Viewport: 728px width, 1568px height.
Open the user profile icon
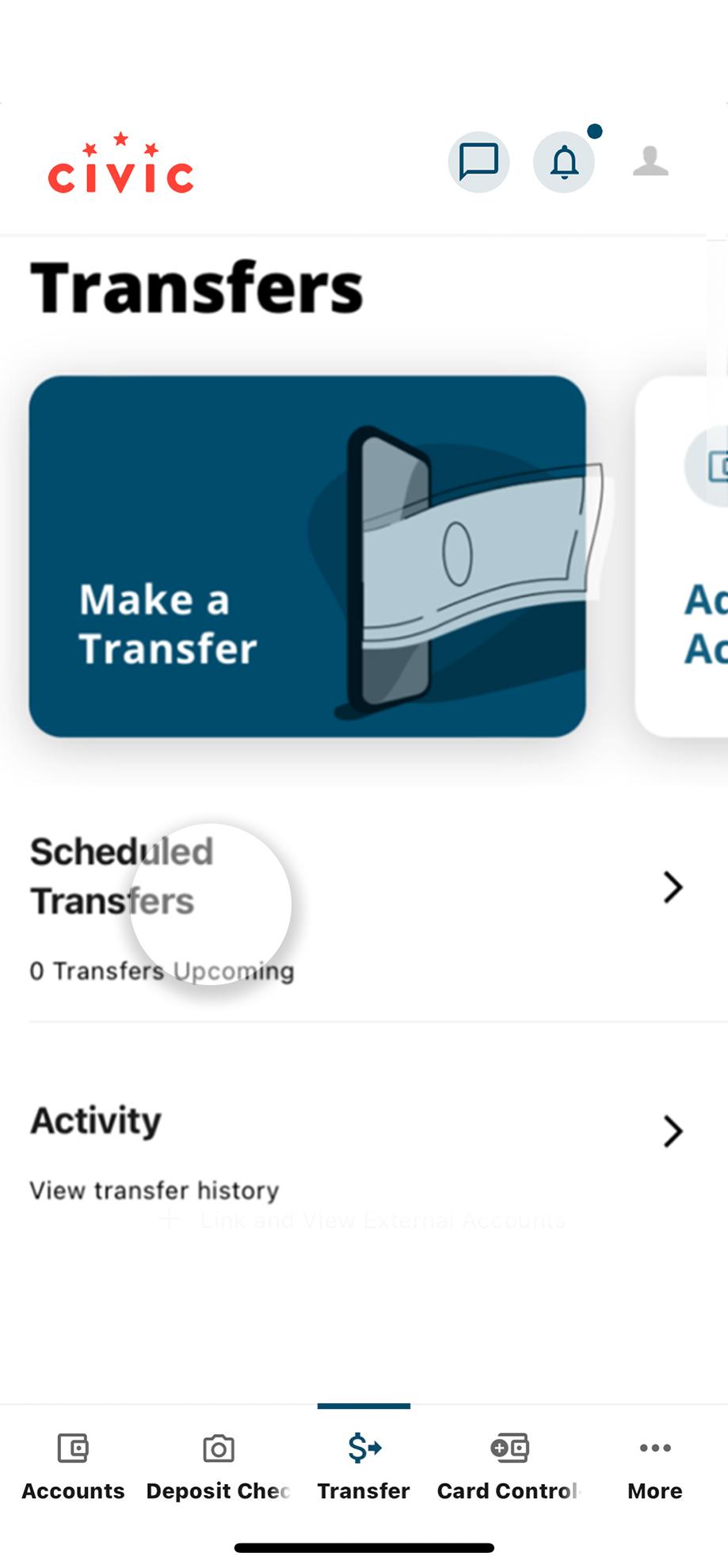point(650,162)
